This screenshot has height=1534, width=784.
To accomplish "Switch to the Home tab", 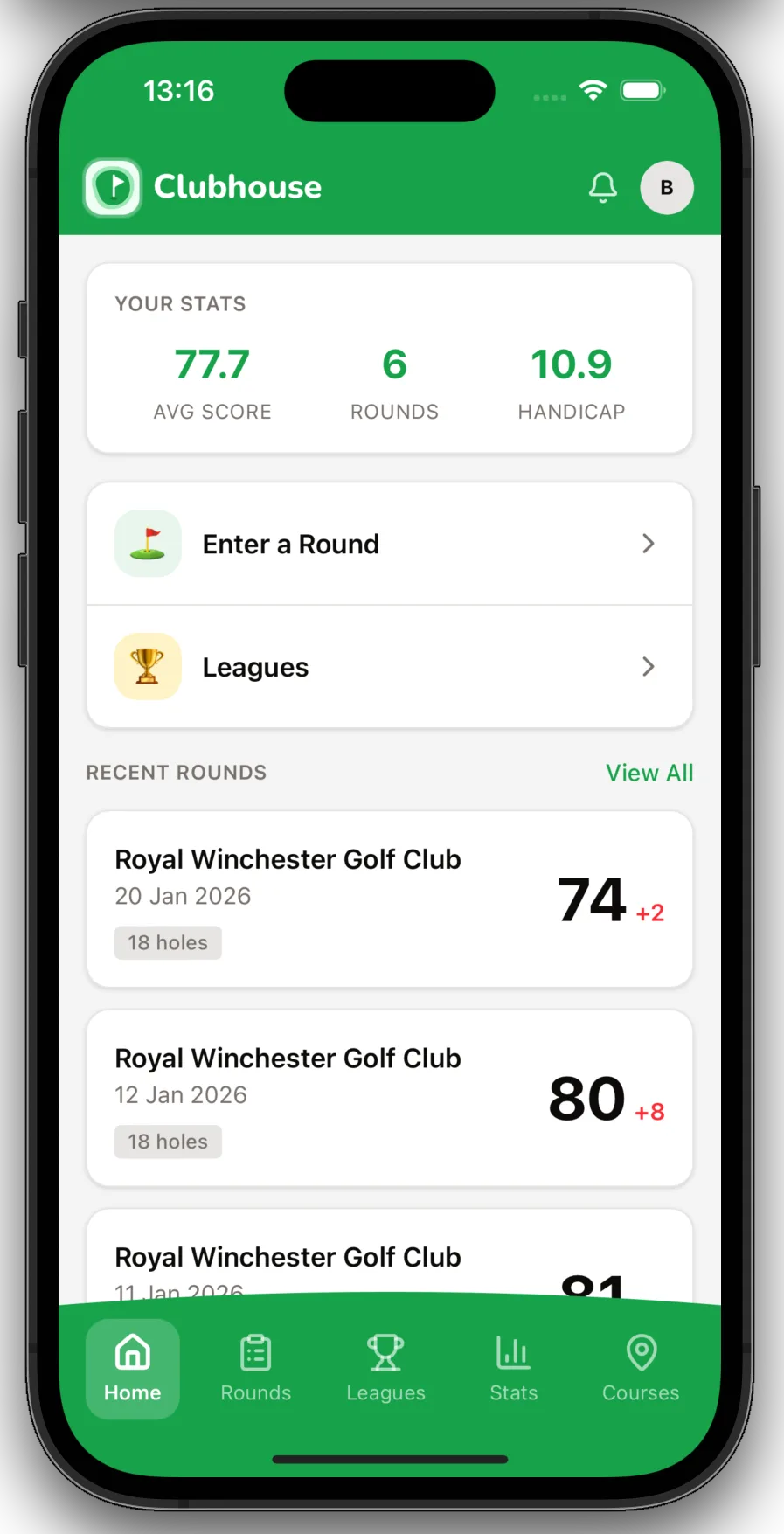I will [133, 1368].
